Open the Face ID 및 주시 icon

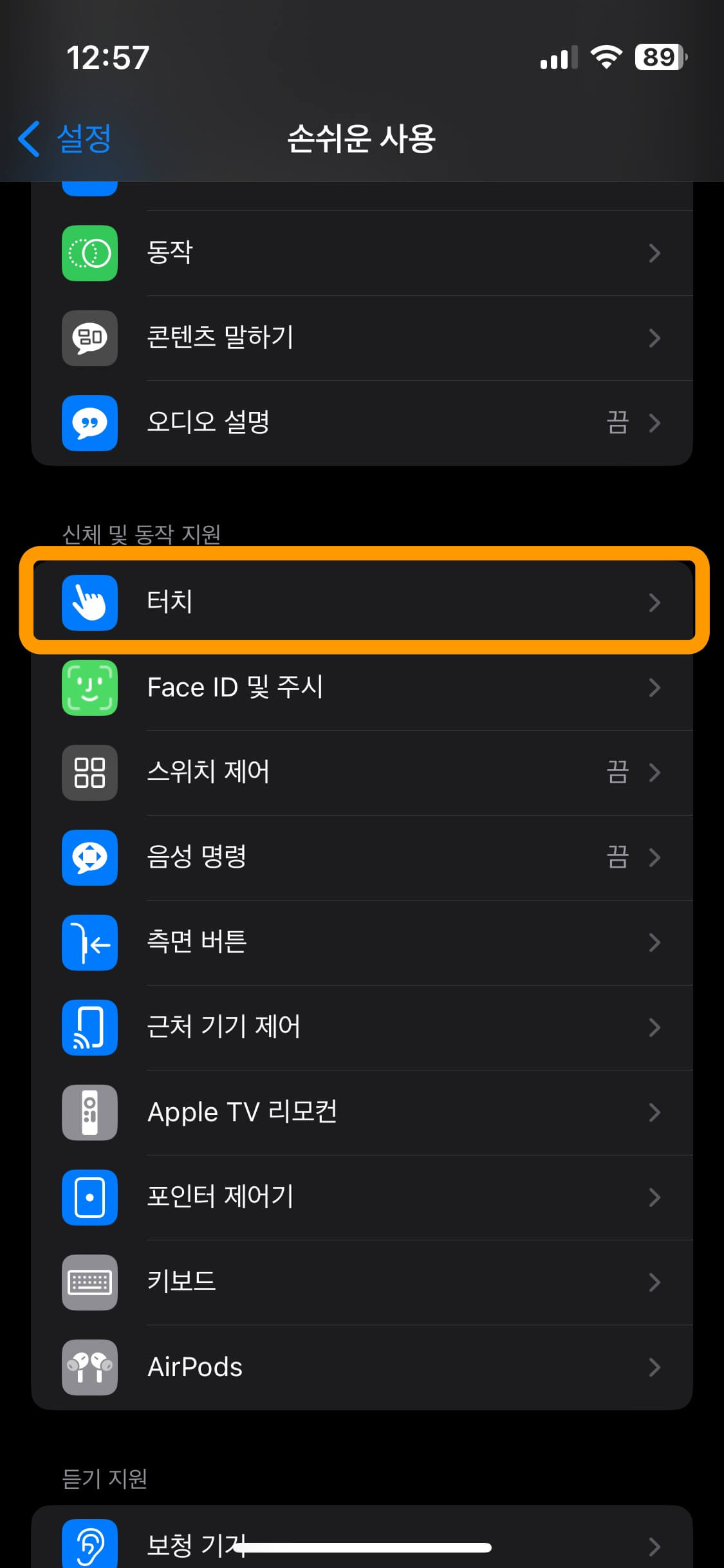click(89, 687)
